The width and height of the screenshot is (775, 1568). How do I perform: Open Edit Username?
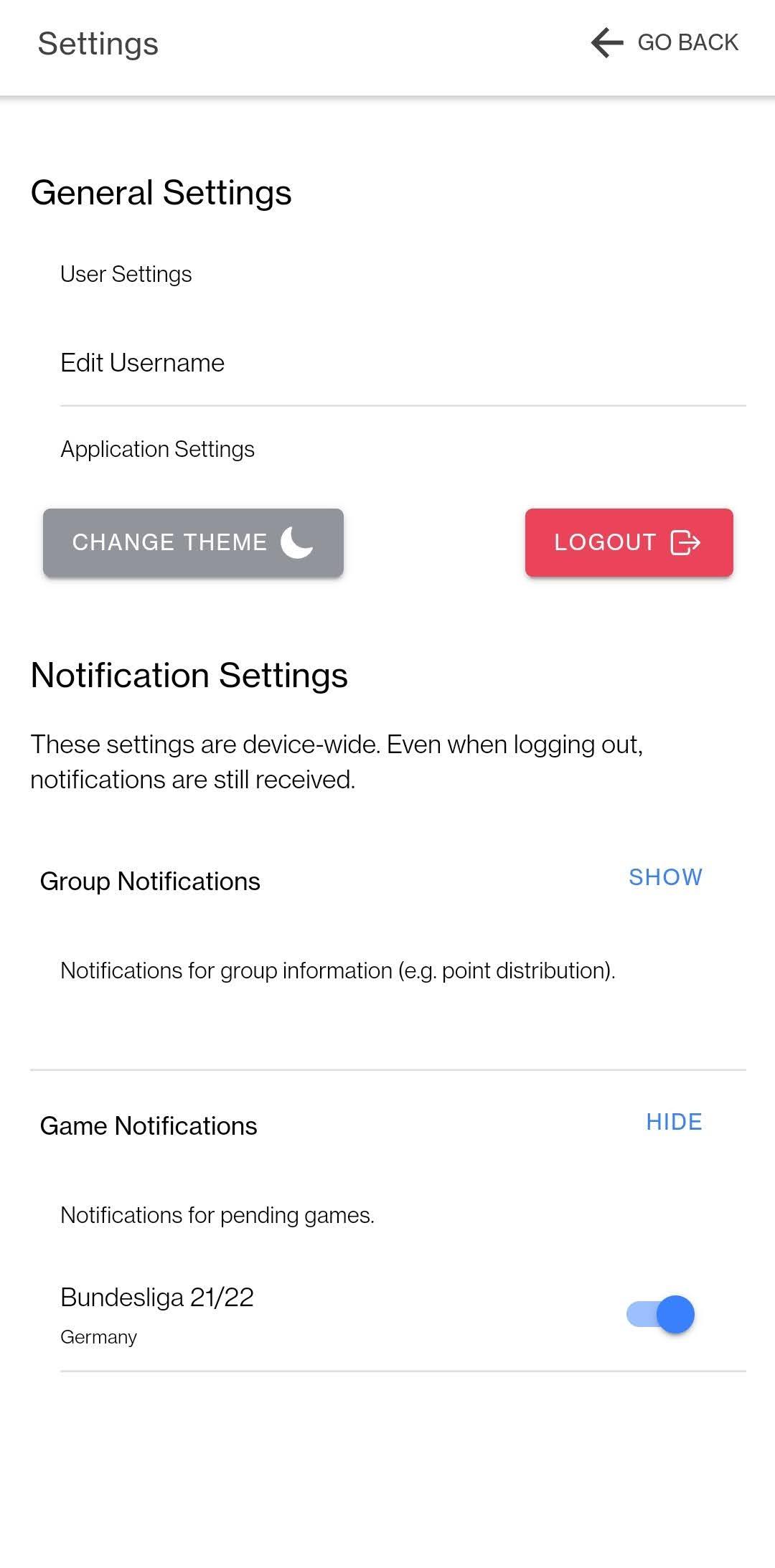click(x=403, y=363)
